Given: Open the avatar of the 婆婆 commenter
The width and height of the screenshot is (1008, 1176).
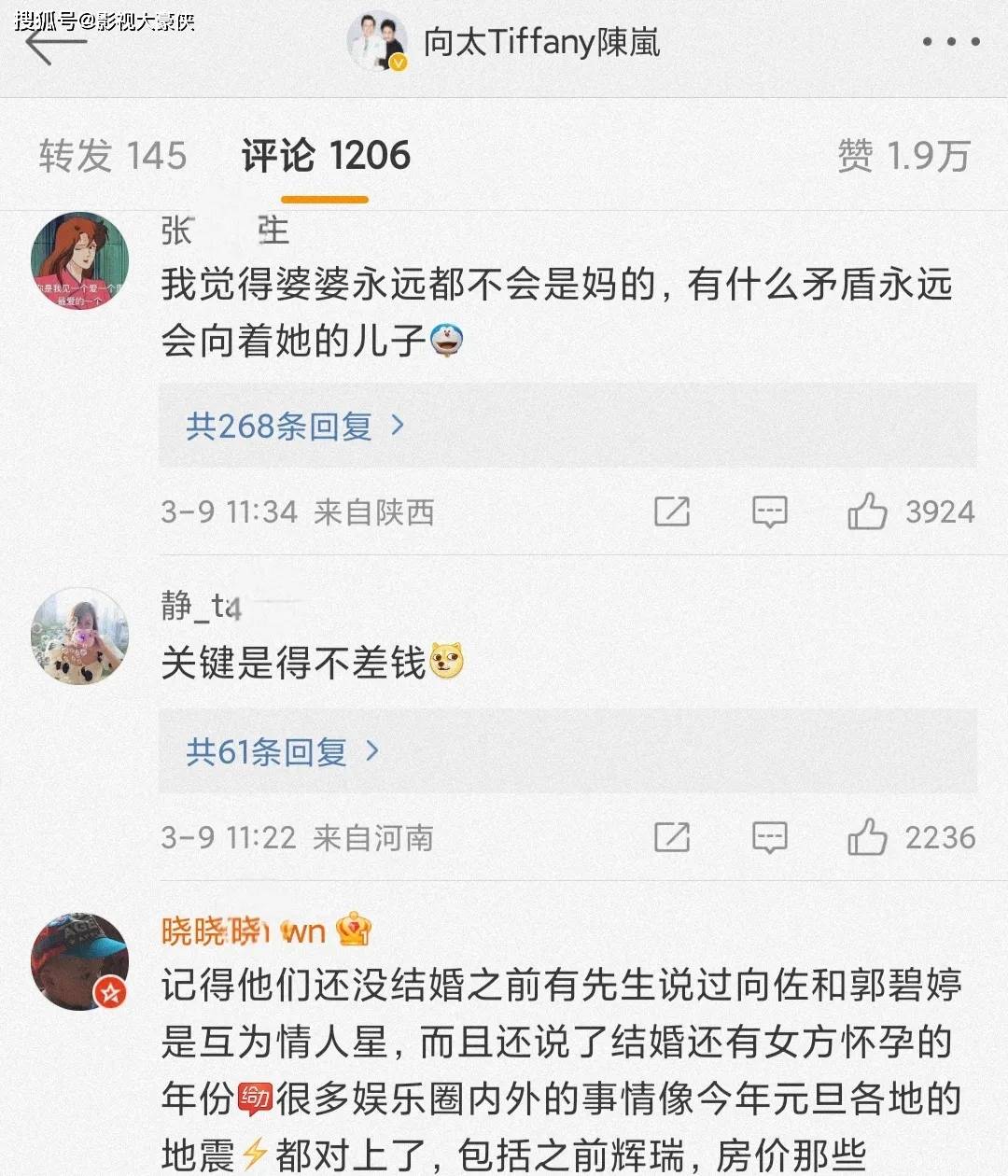Looking at the screenshot, I should click(79, 262).
